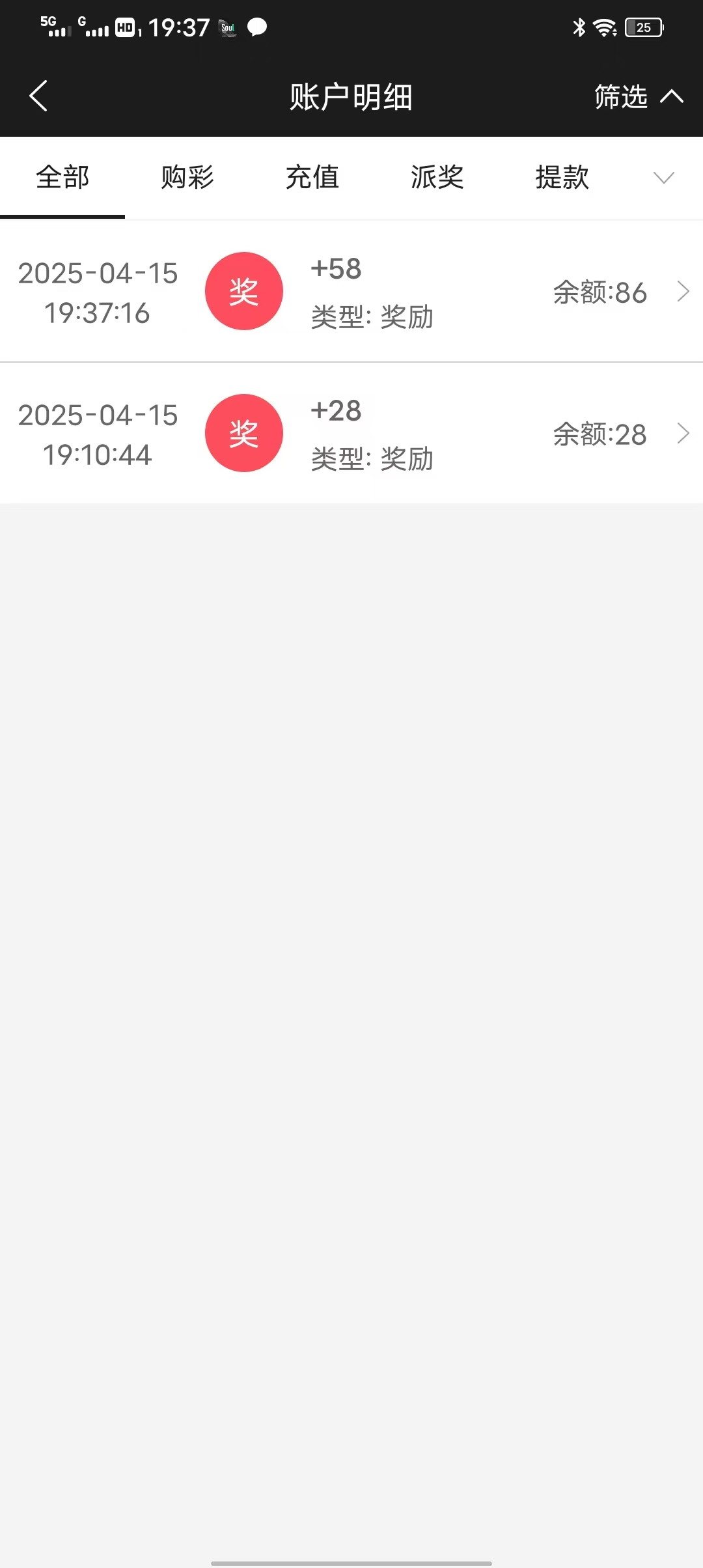Tap the bottom navigation gesture bar

[x=351, y=1561]
